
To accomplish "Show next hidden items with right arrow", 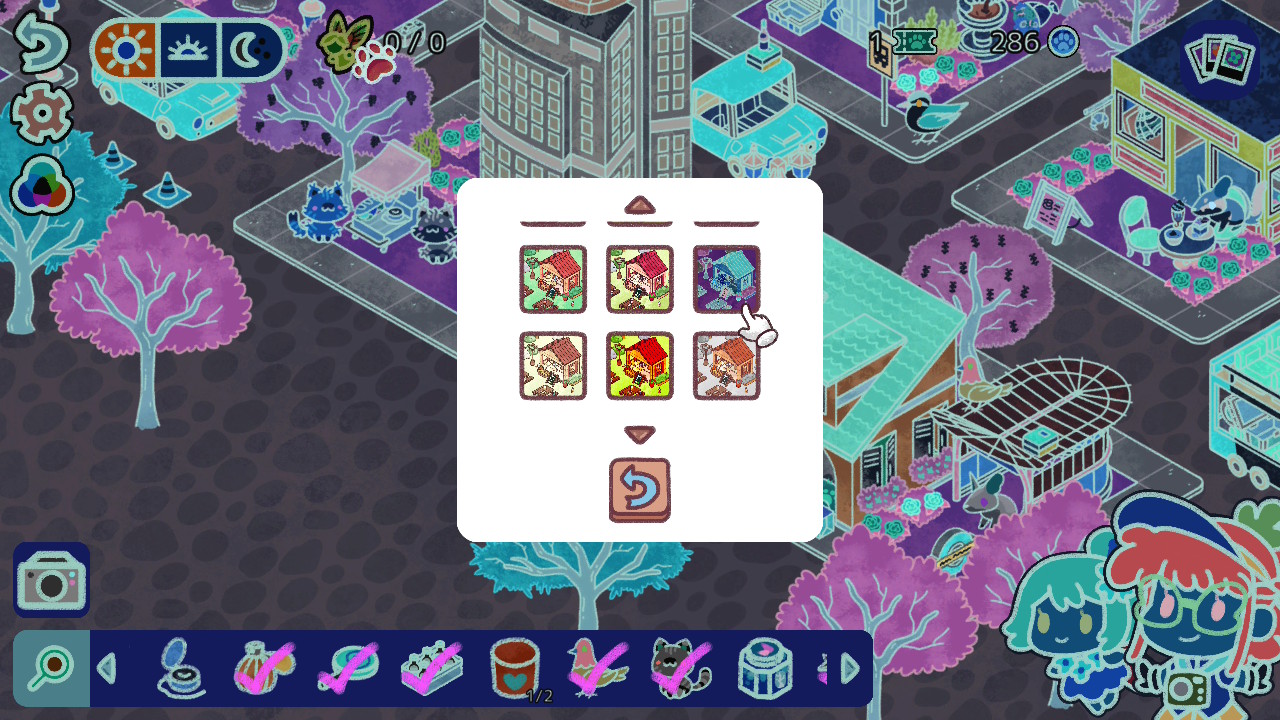I will point(850,668).
